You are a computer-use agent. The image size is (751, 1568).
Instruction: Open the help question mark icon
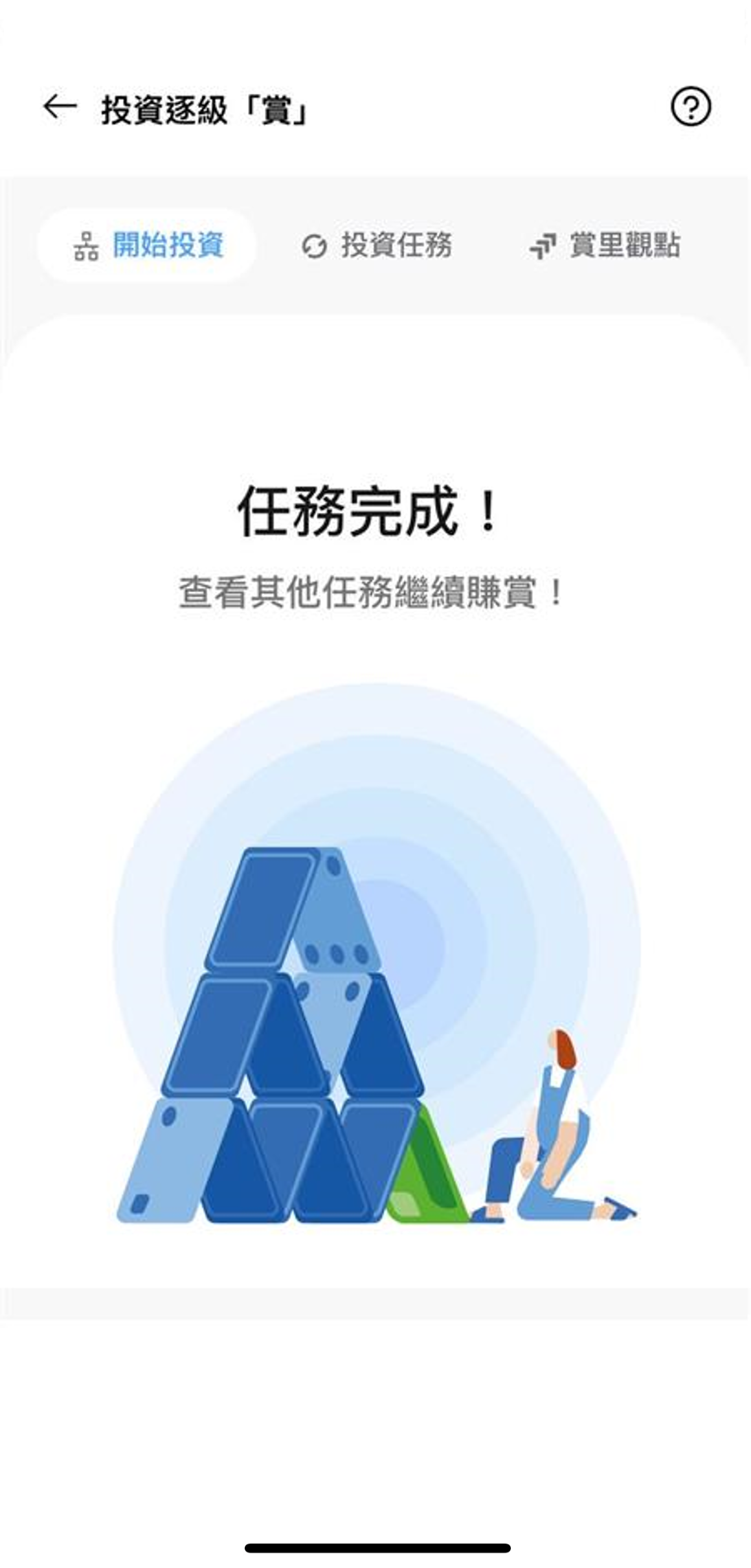click(x=690, y=107)
